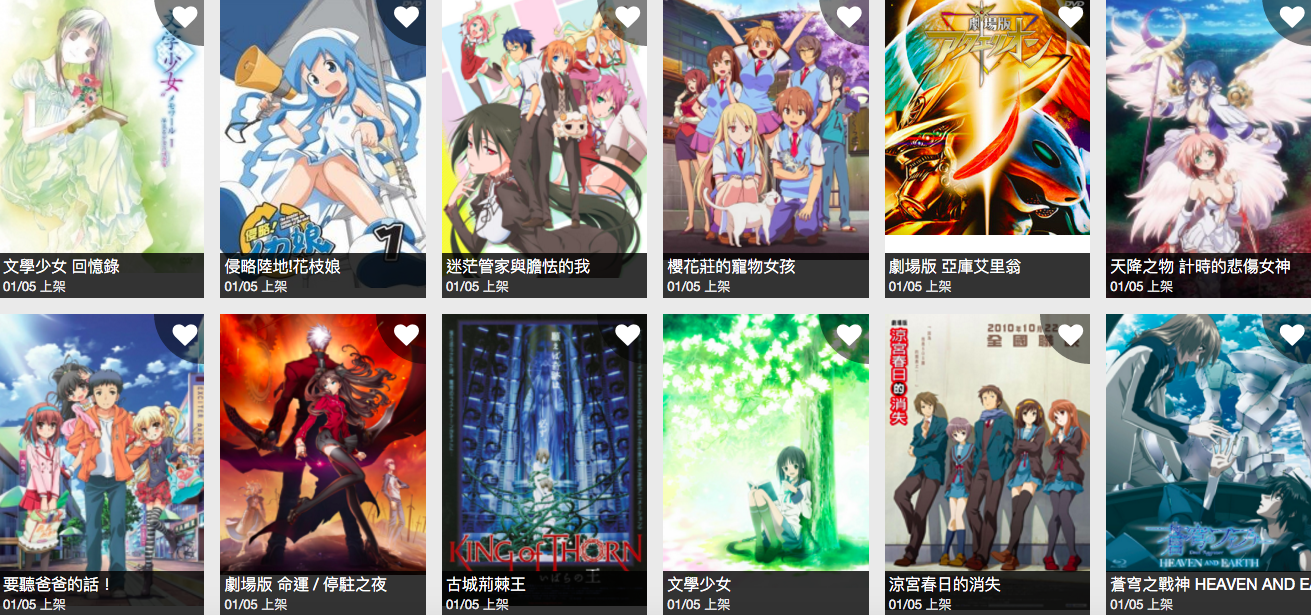Screen dimensions: 1311x615
Task: Tap the heart on 迷茫管家與膽怯的我
Action: point(627,17)
